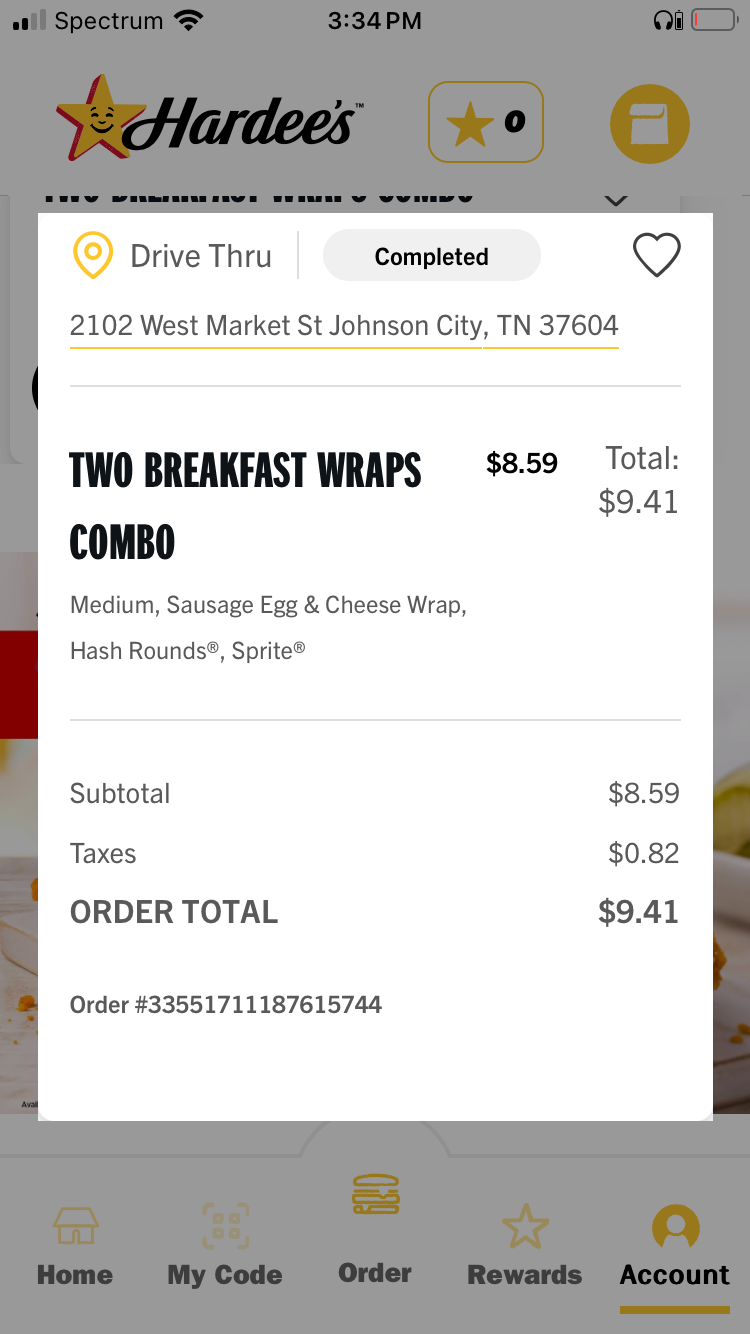
Task: Switch to the Rewards tab
Action: click(x=525, y=1245)
